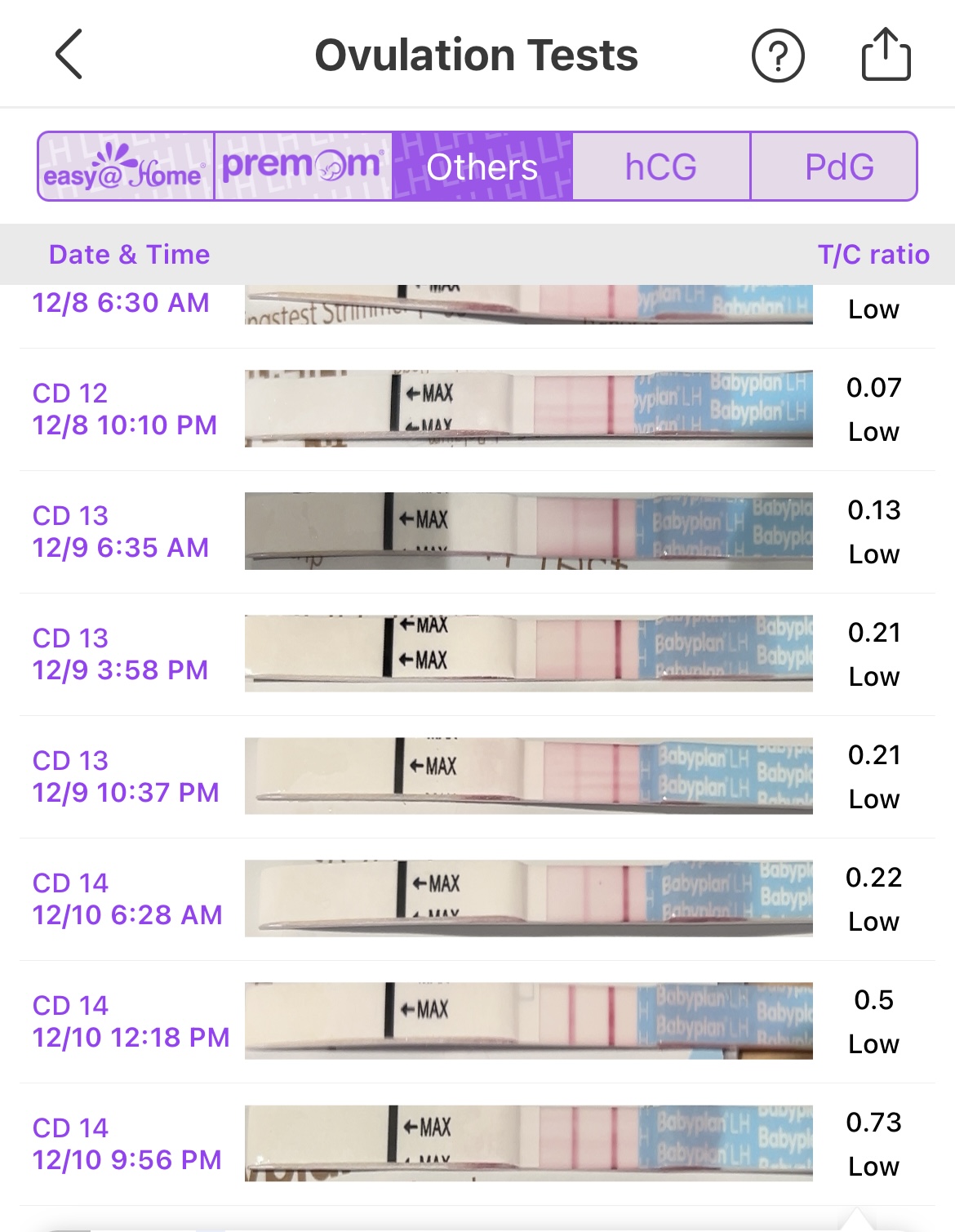This screenshot has height=1232, width=955.
Task: Open the help question mark icon
Action: tap(777, 56)
